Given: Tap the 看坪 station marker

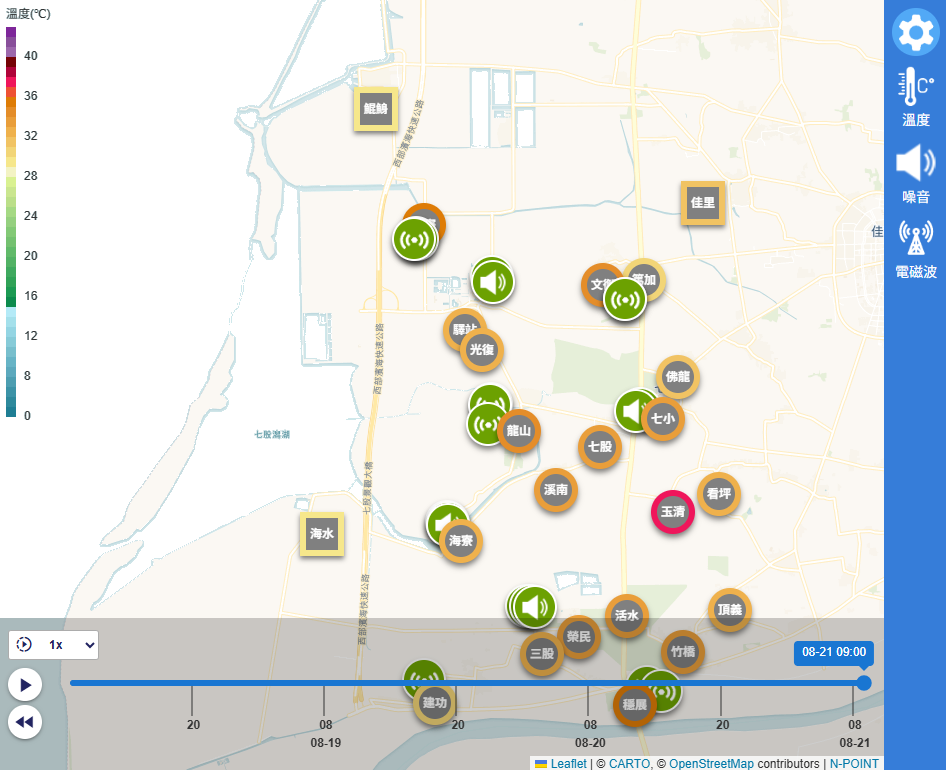Looking at the screenshot, I should point(719,493).
